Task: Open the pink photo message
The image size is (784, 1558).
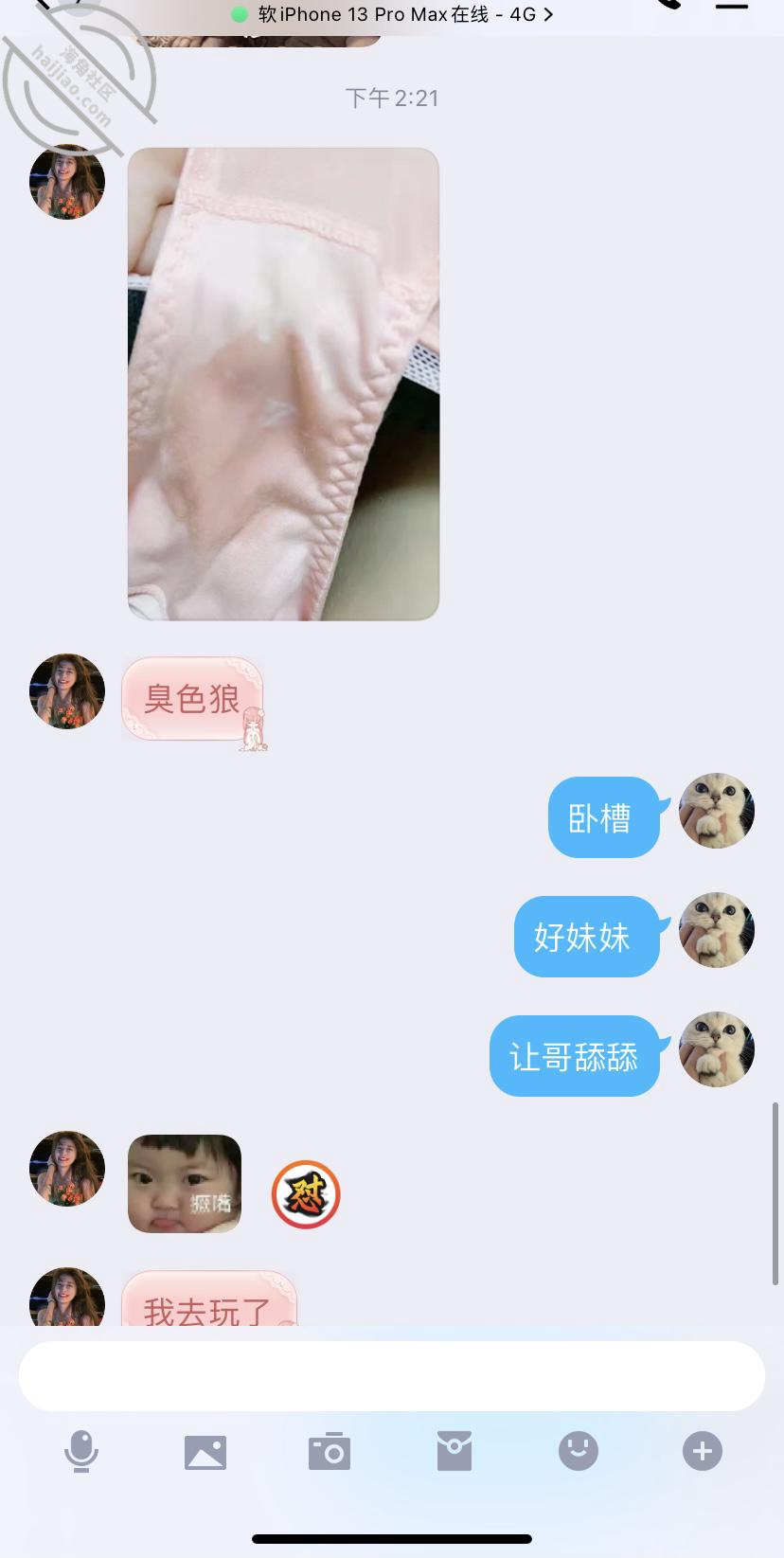Action: [283, 384]
